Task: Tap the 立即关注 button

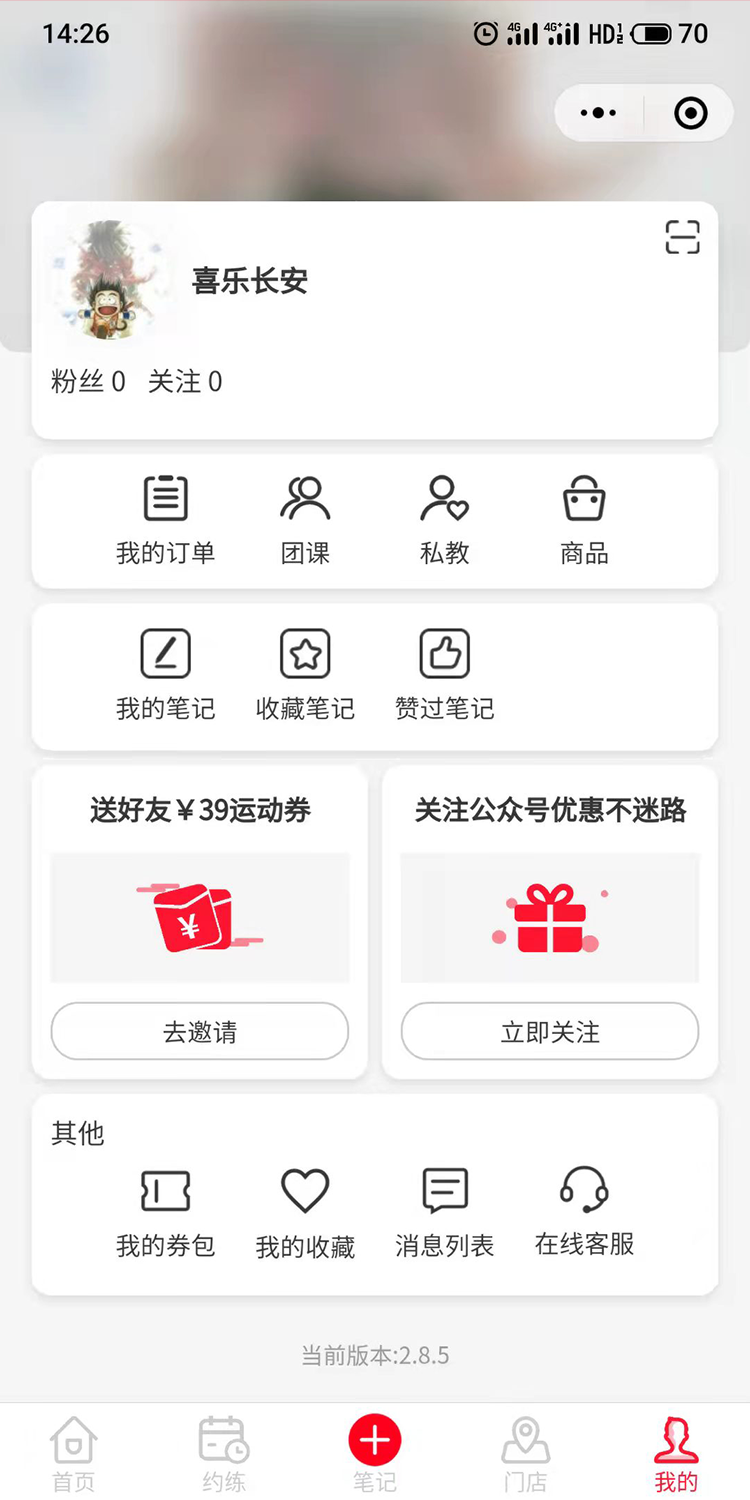Action: pos(550,1031)
